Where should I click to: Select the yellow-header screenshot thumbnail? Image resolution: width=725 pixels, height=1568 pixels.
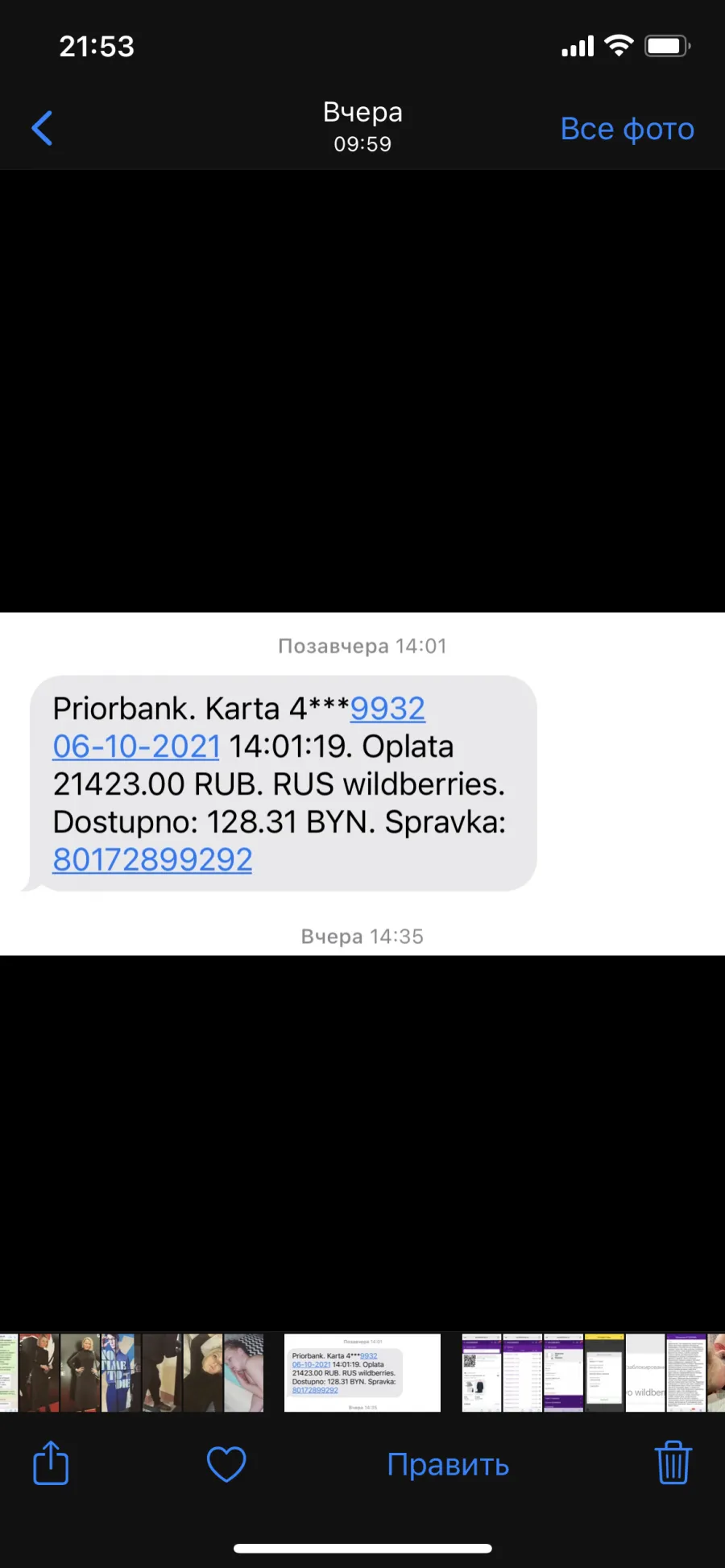pos(604,1372)
